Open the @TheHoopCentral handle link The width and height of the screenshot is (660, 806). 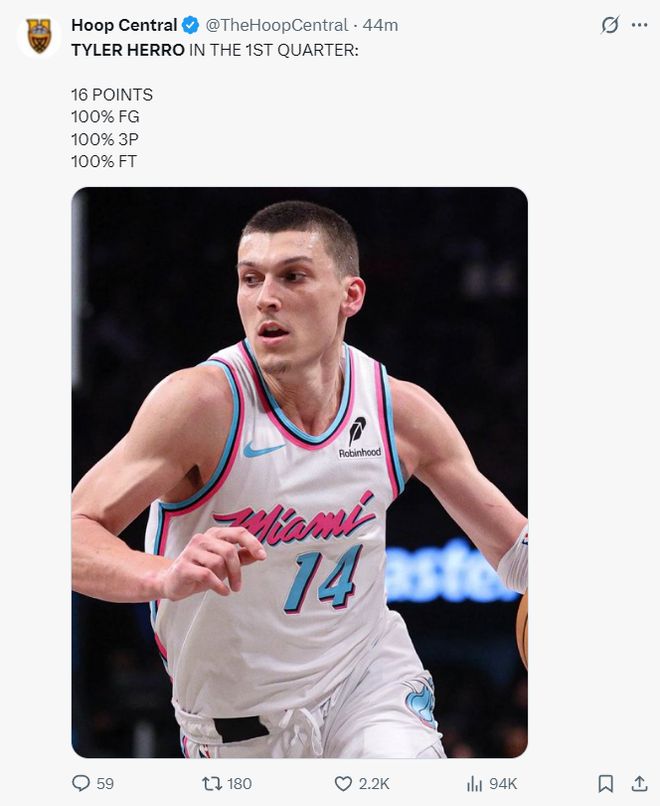(x=277, y=25)
